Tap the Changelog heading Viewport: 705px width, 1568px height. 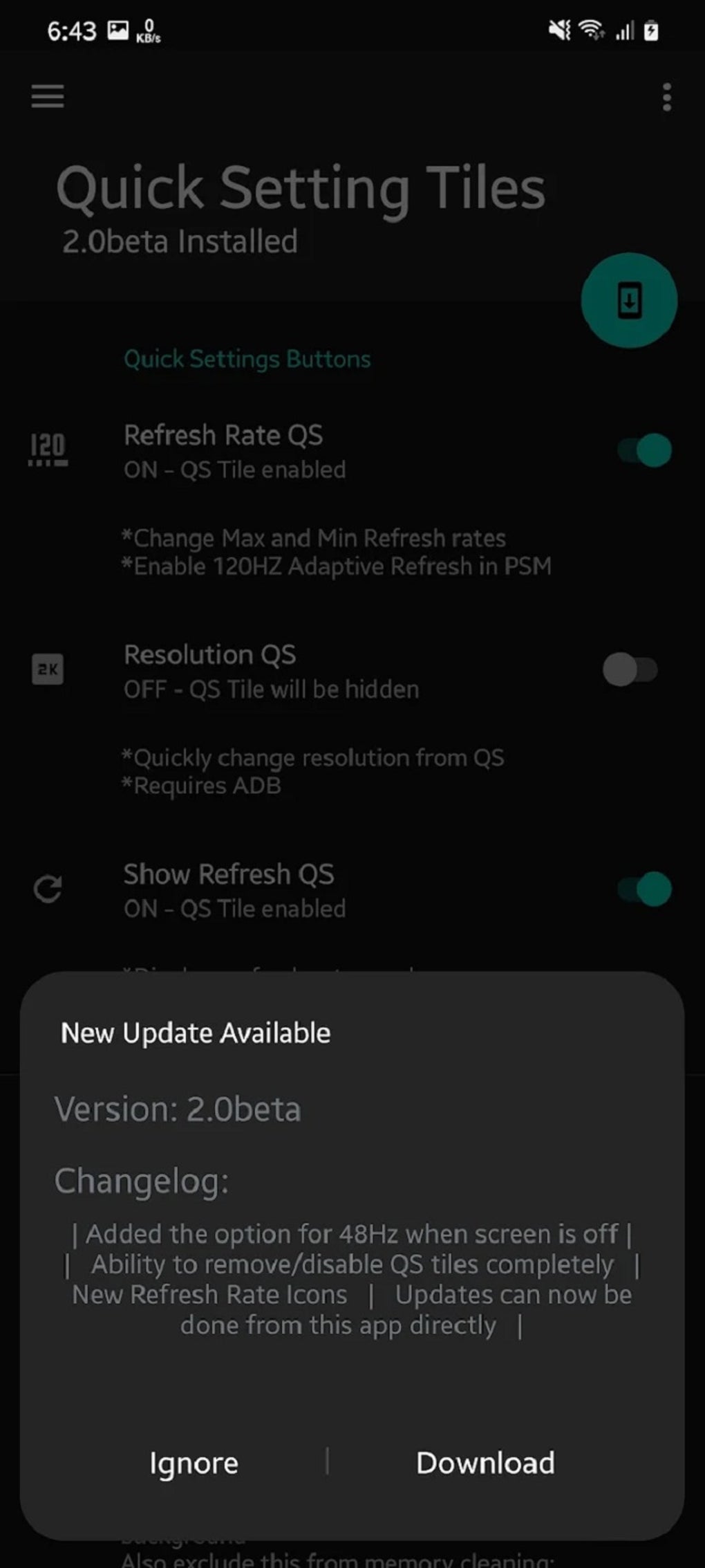[141, 1180]
